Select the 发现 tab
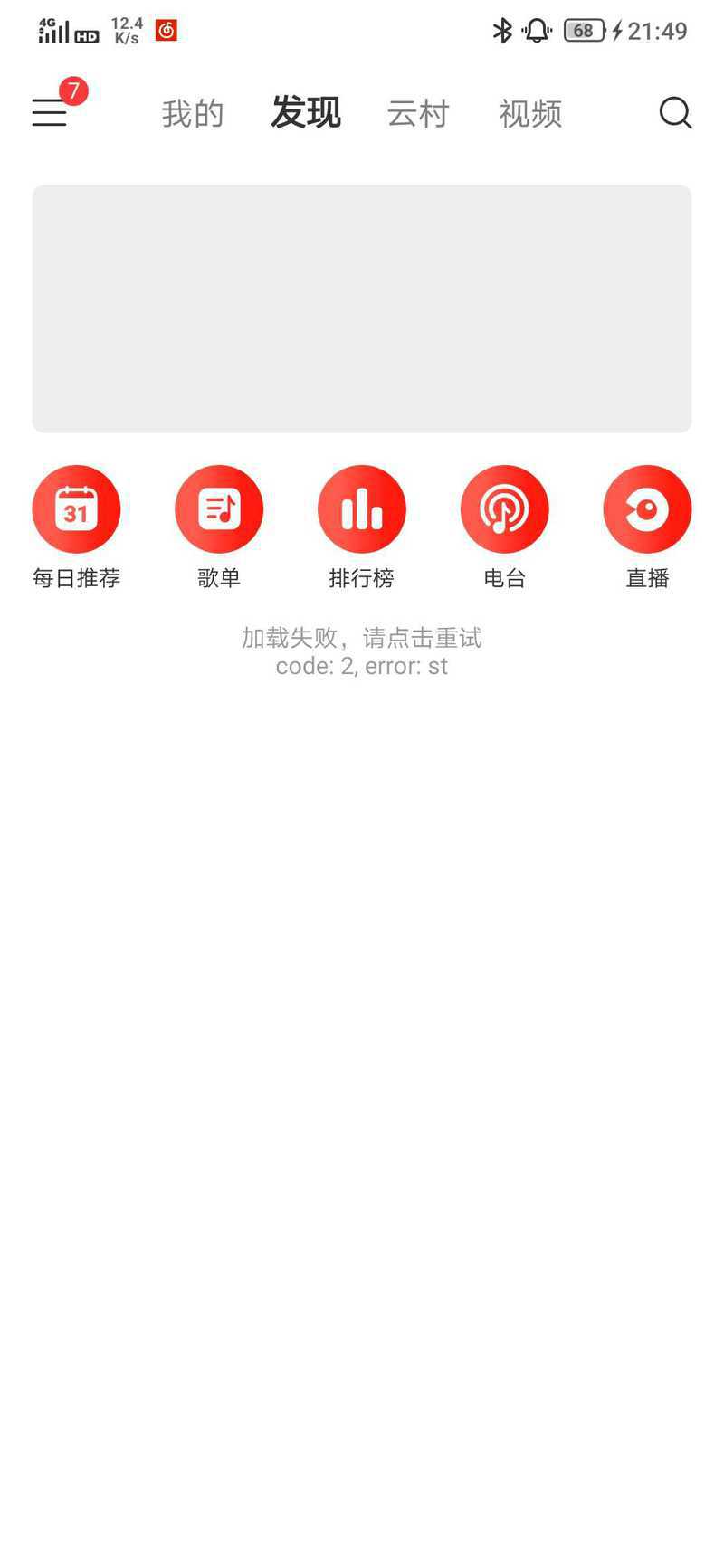 pos(306,113)
